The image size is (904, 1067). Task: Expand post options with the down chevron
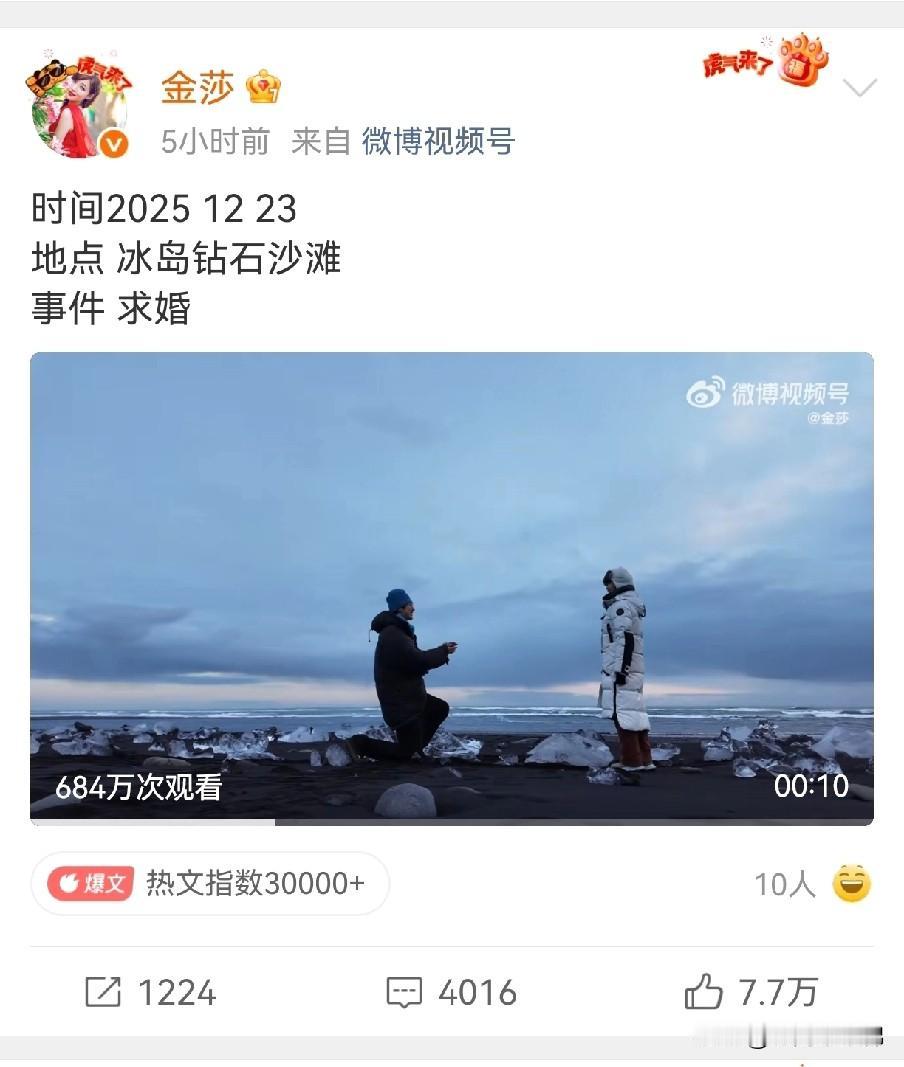pyautogui.click(x=858, y=88)
